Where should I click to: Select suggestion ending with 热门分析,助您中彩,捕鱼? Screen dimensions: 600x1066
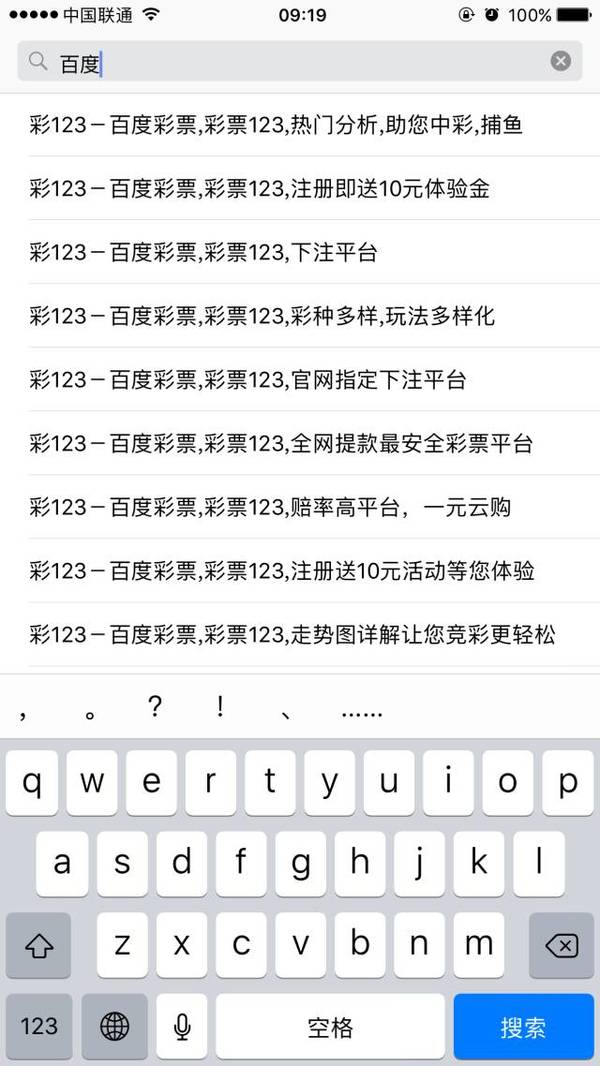pos(300,125)
